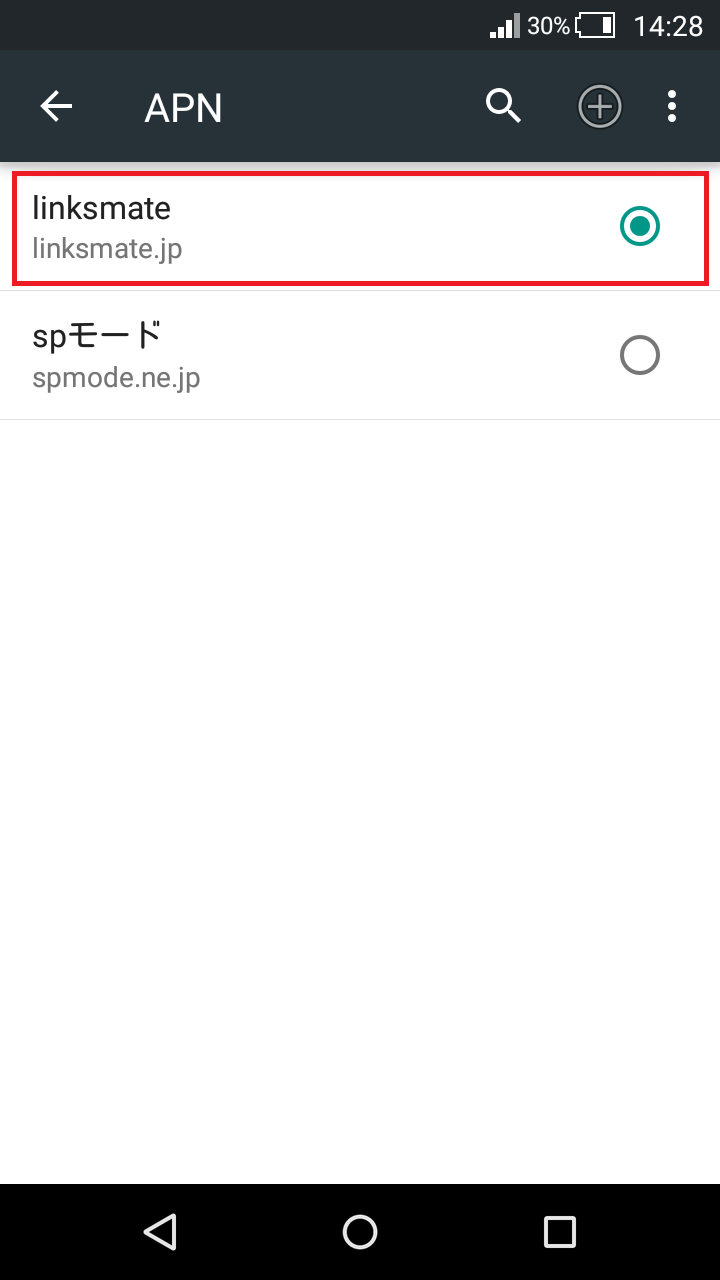
Task: Tap the recent apps square button
Action: click(x=560, y=1232)
